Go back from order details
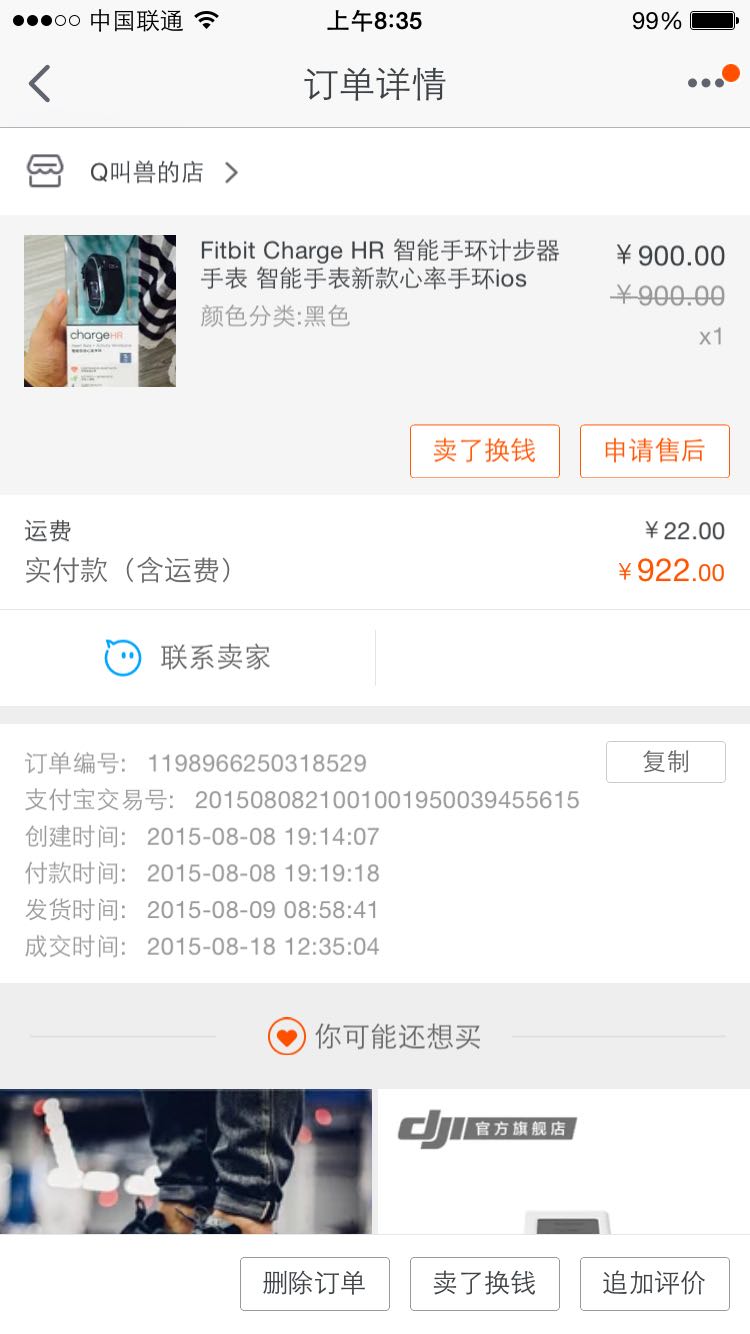This screenshot has width=750, height=1334. [x=40, y=84]
